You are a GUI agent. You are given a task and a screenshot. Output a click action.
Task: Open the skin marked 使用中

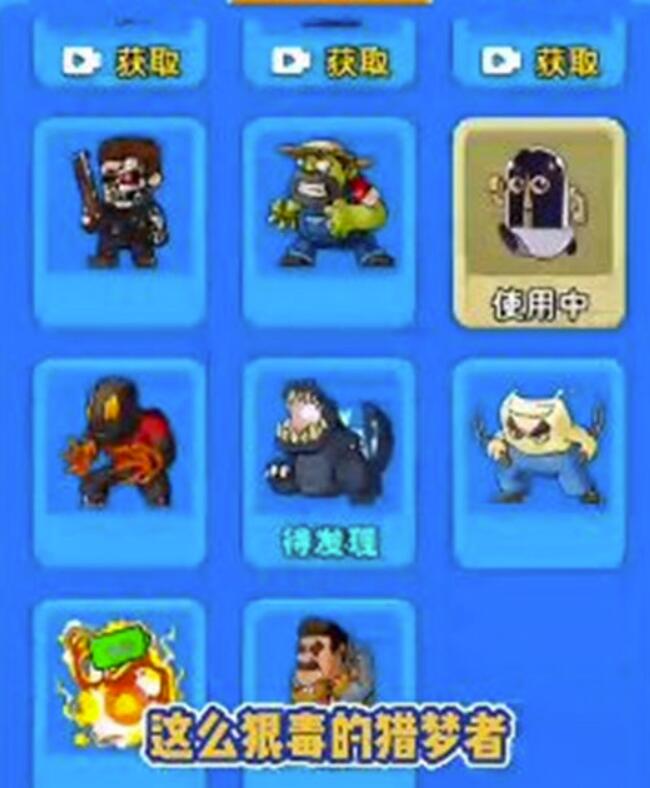click(x=539, y=222)
